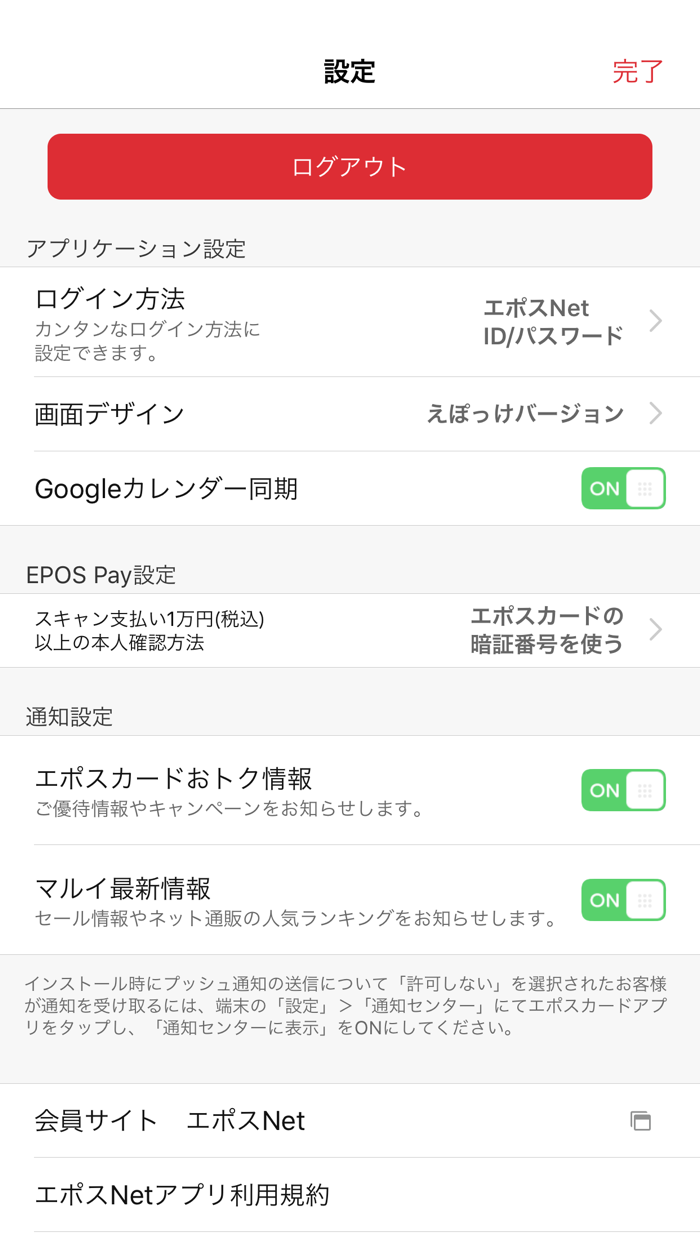The image size is (700, 1244).
Task: Open 会員サイト エポスNet
Action: tap(350, 1121)
